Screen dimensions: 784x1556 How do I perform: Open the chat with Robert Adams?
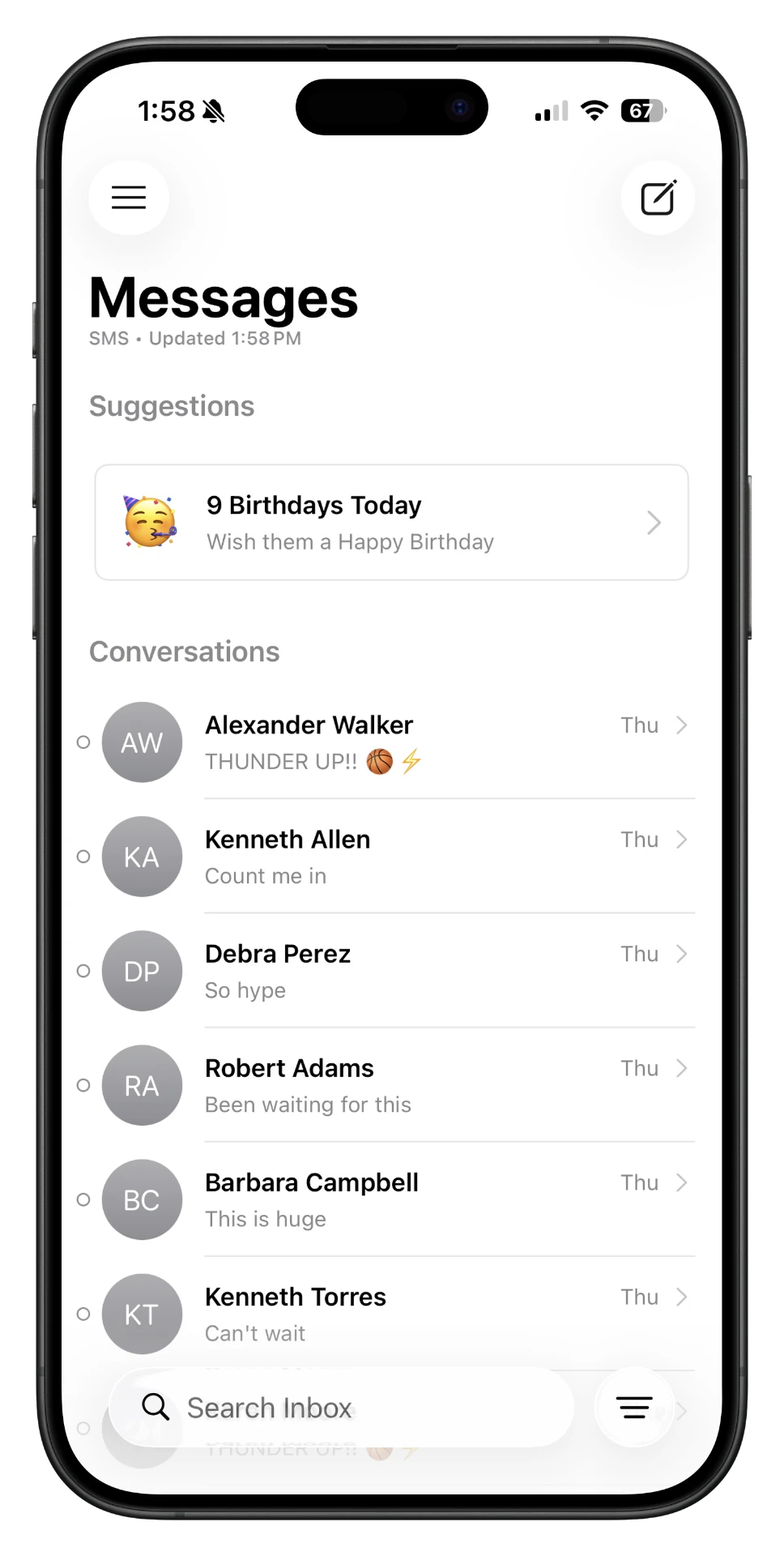(x=386, y=1085)
